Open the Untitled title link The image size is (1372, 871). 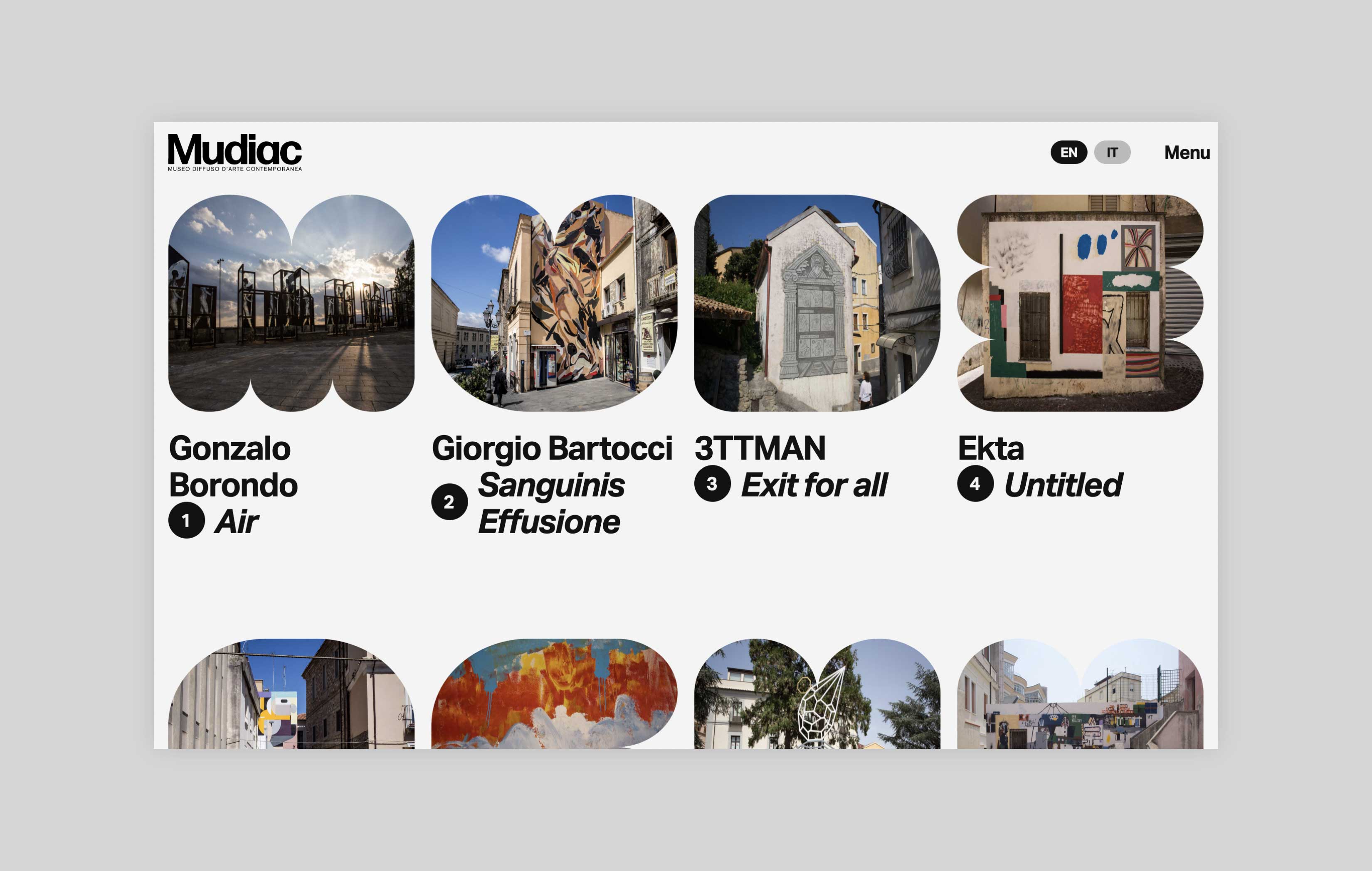click(1063, 485)
